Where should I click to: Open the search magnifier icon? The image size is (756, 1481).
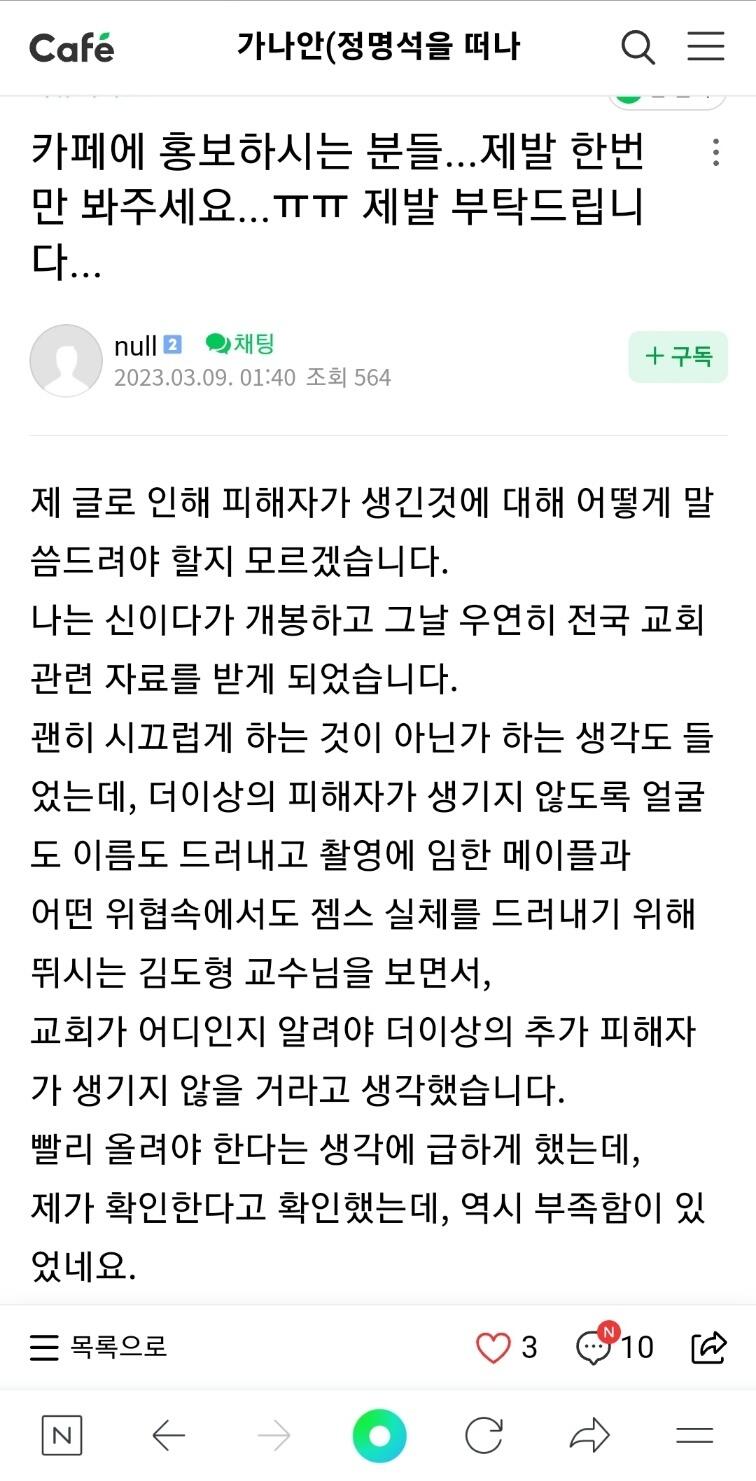click(637, 47)
